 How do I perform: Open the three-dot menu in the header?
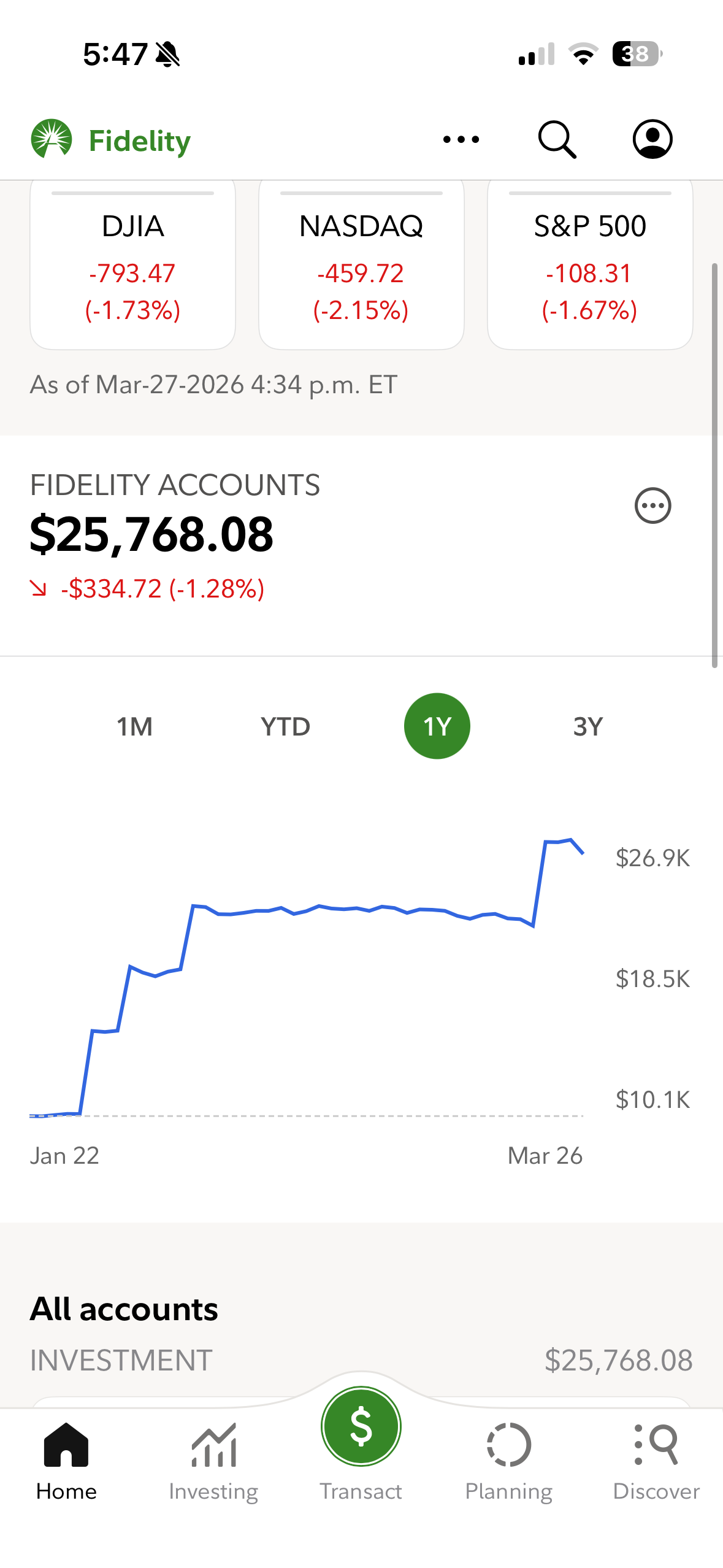(461, 140)
